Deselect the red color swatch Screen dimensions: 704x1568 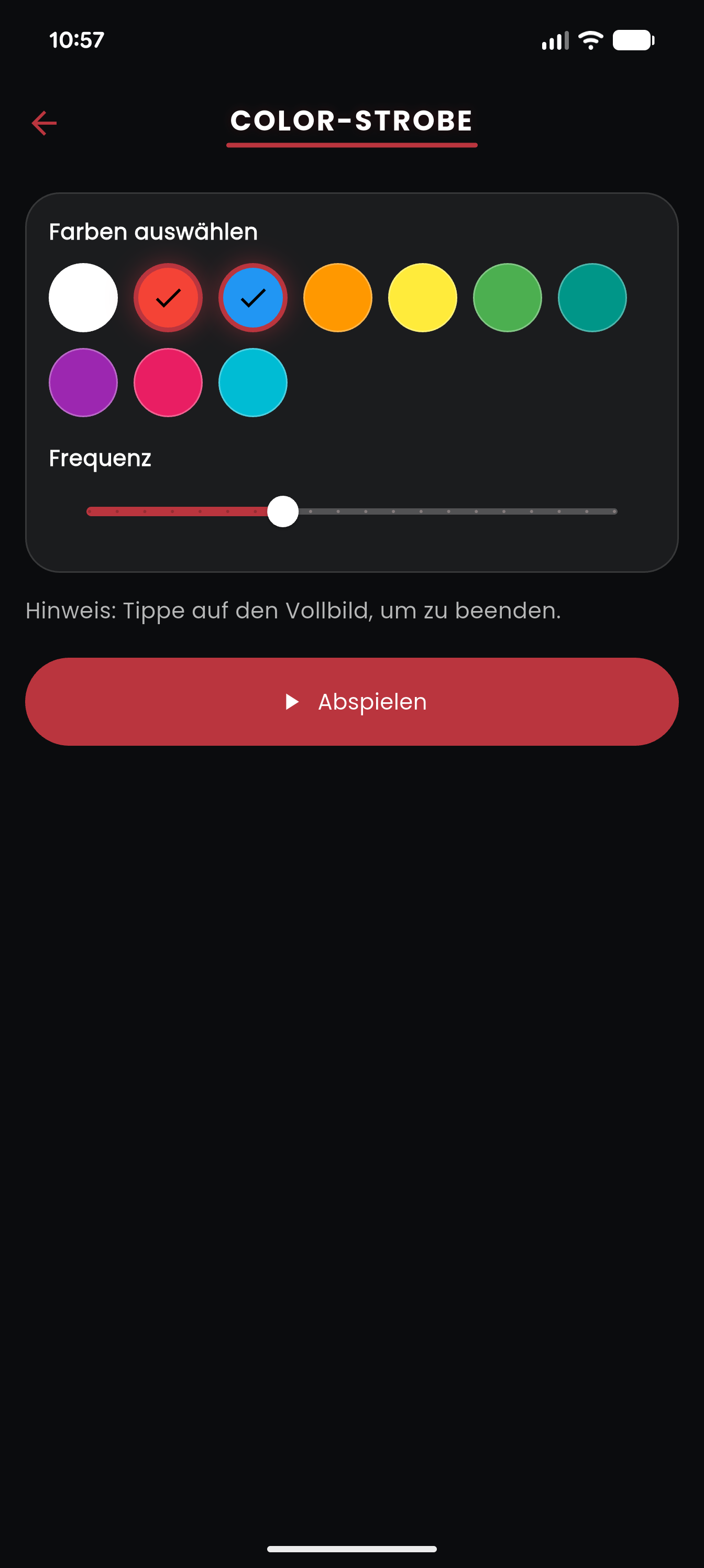pyautogui.click(x=168, y=298)
